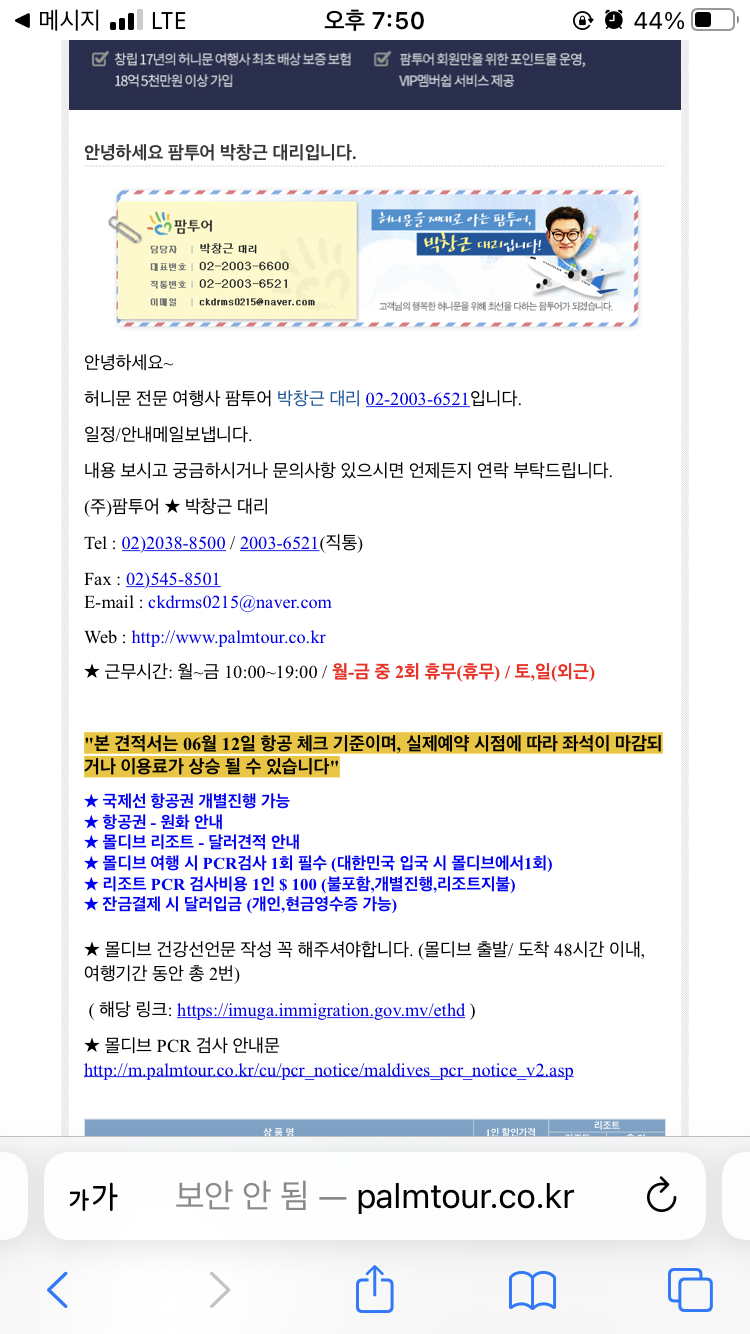Email ckdrms0215@naver.com
This screenshot has width=750, height=1334.
pos(239,602)
